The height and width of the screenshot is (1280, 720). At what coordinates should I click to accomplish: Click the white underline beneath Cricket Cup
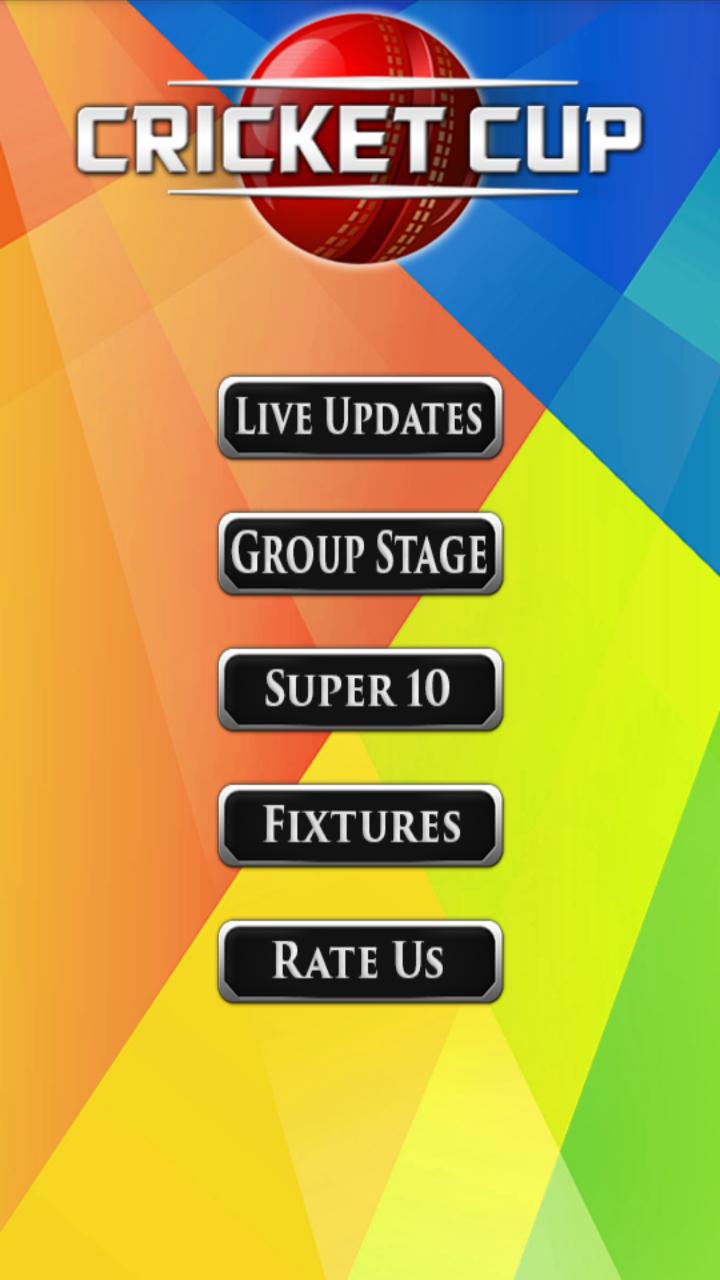pos(360,185)
